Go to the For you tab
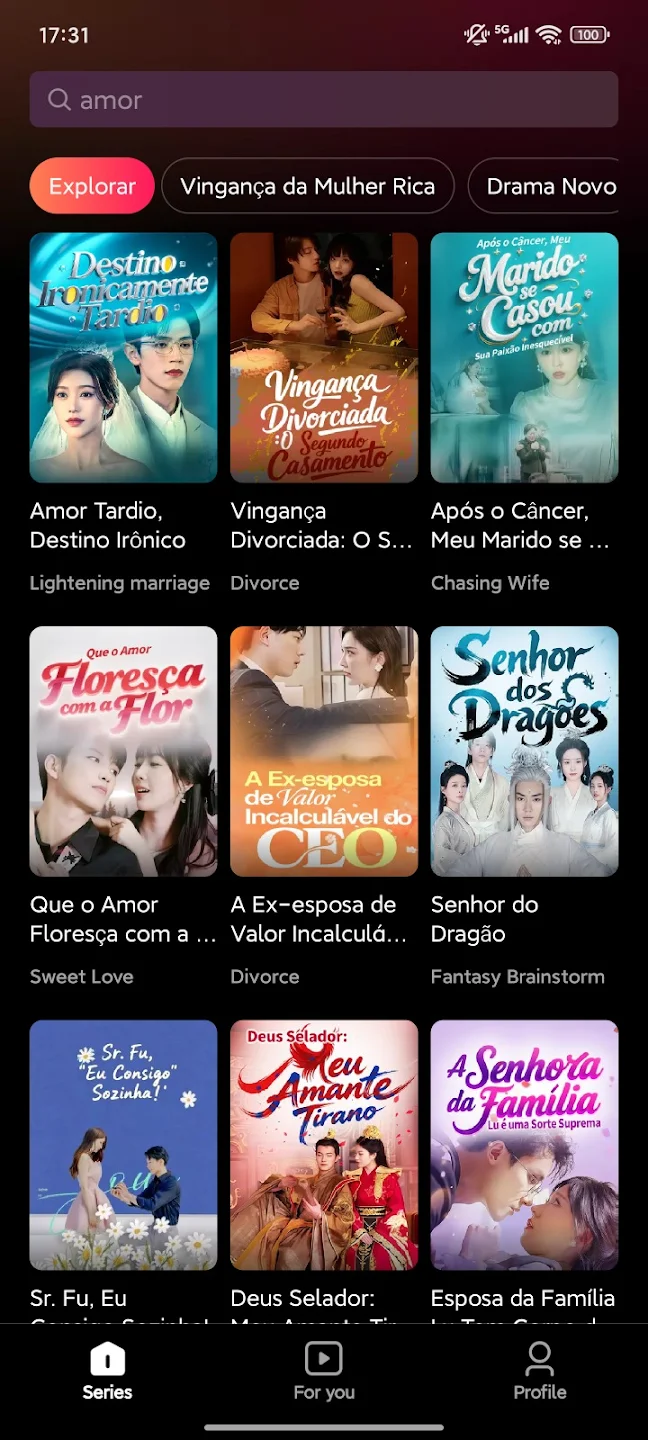This screenshot has height=1440, width=648. [x=324, y=1371]
